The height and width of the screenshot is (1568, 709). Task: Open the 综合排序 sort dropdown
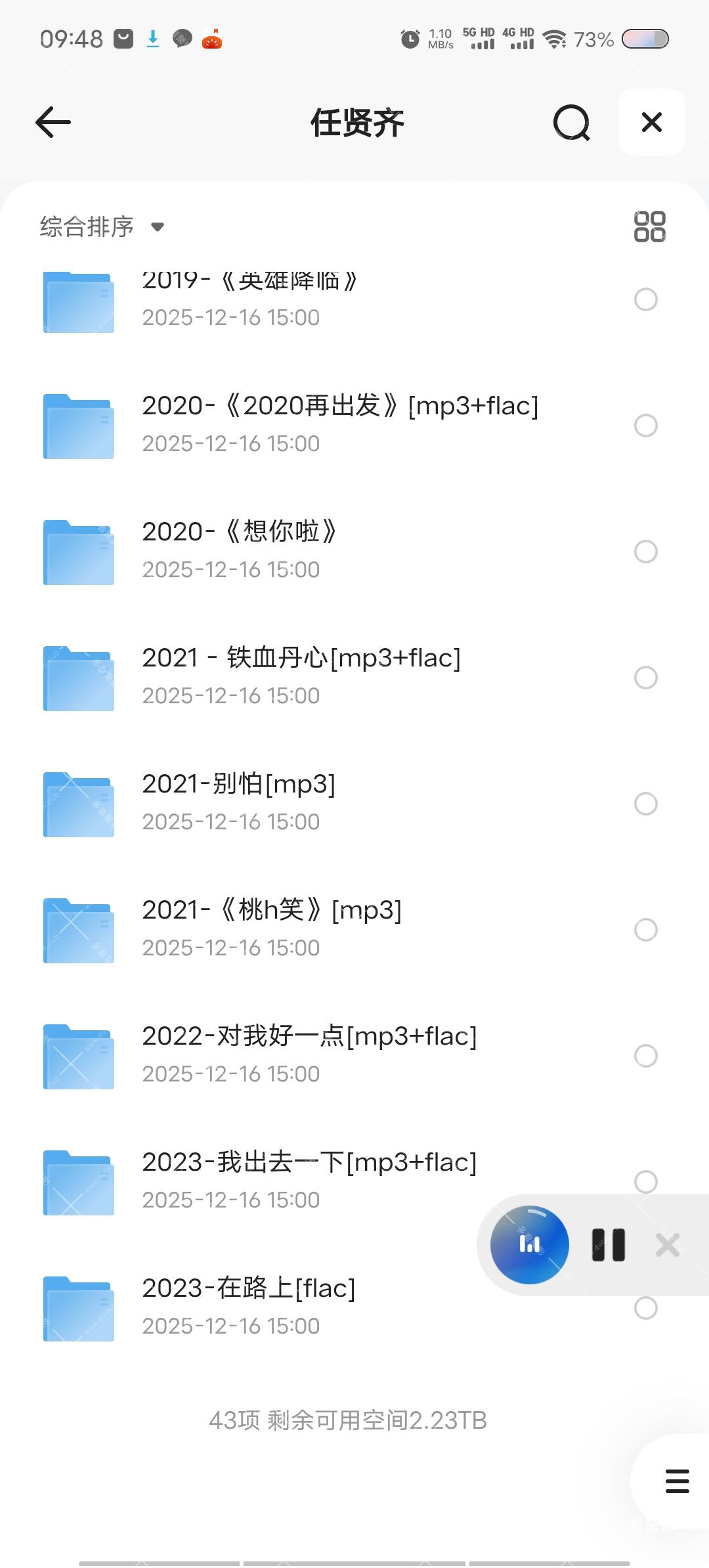(x=85, y=226)
